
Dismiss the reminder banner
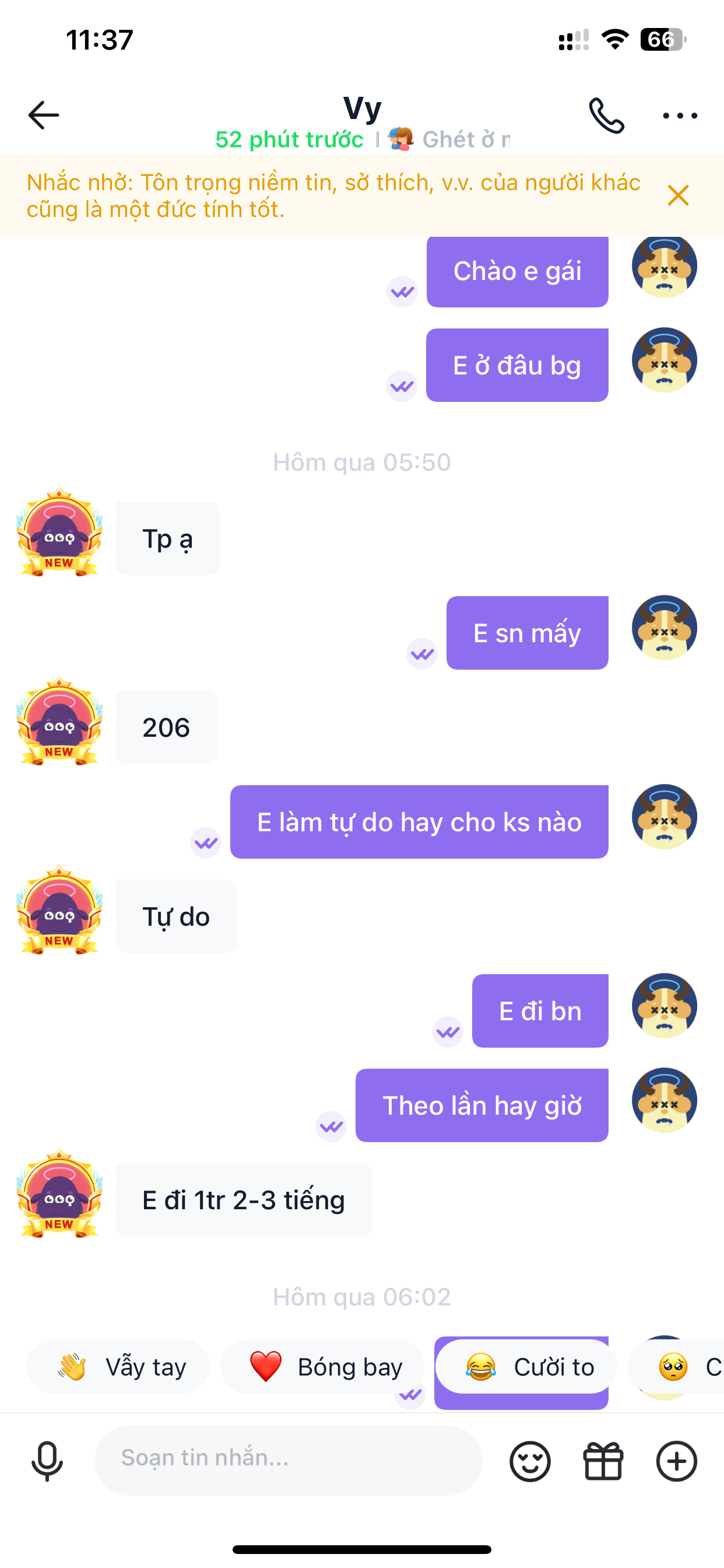point(678,195)
